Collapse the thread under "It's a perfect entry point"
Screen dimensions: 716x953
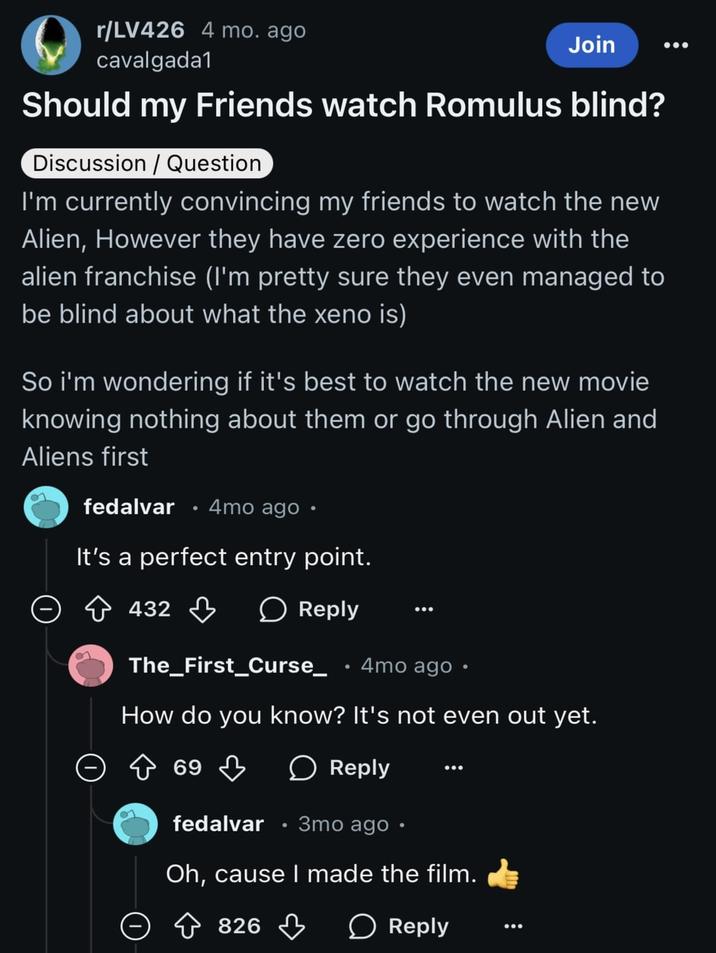coord(44,609)
